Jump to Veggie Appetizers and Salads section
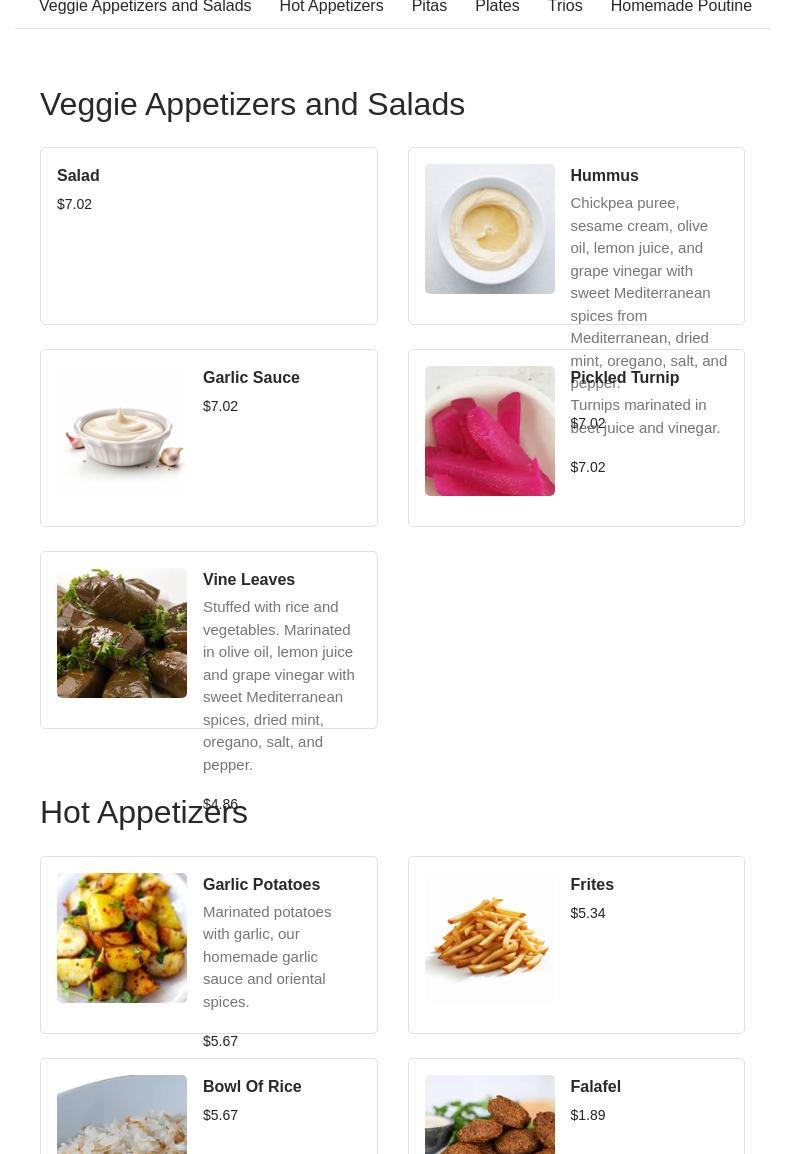 [145, 7]
